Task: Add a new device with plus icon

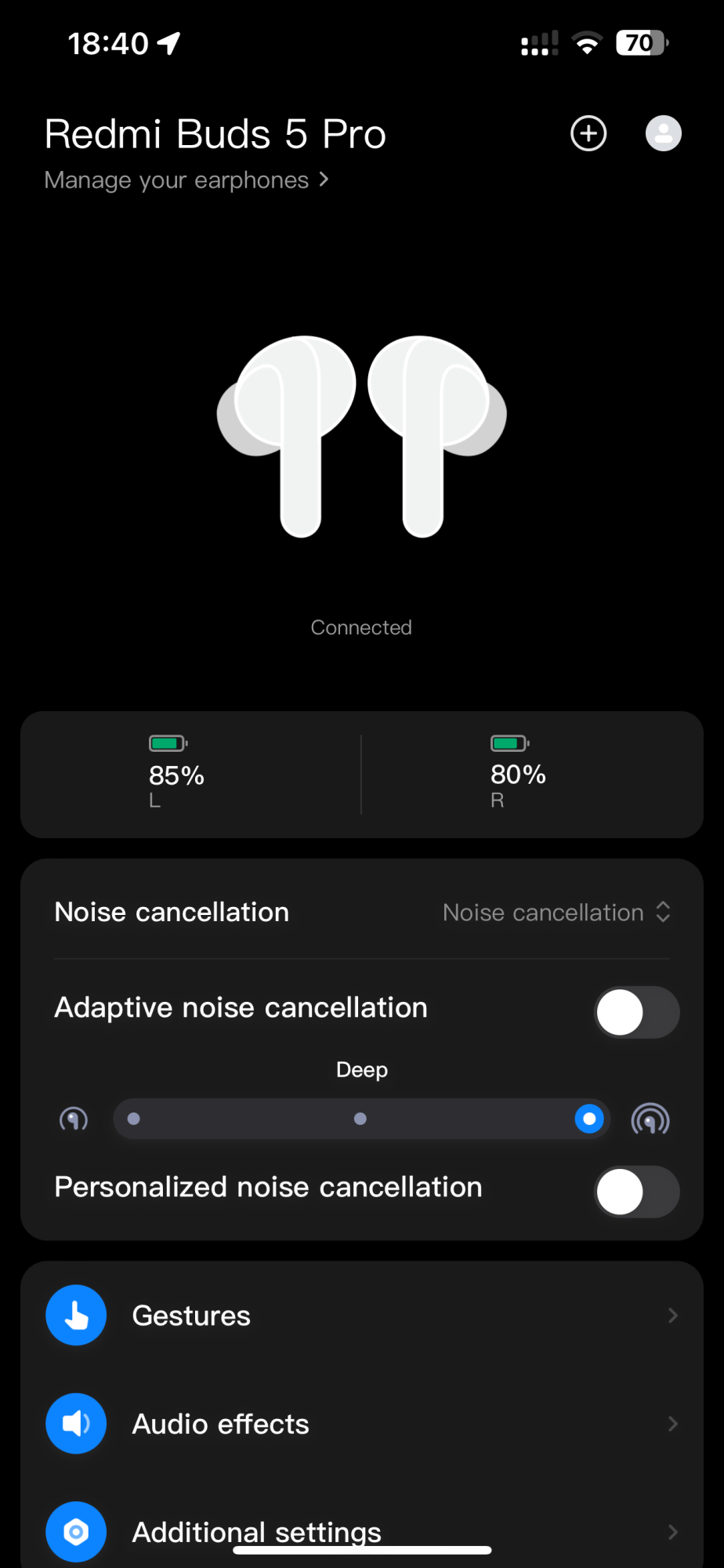Action: coord(588,133)
